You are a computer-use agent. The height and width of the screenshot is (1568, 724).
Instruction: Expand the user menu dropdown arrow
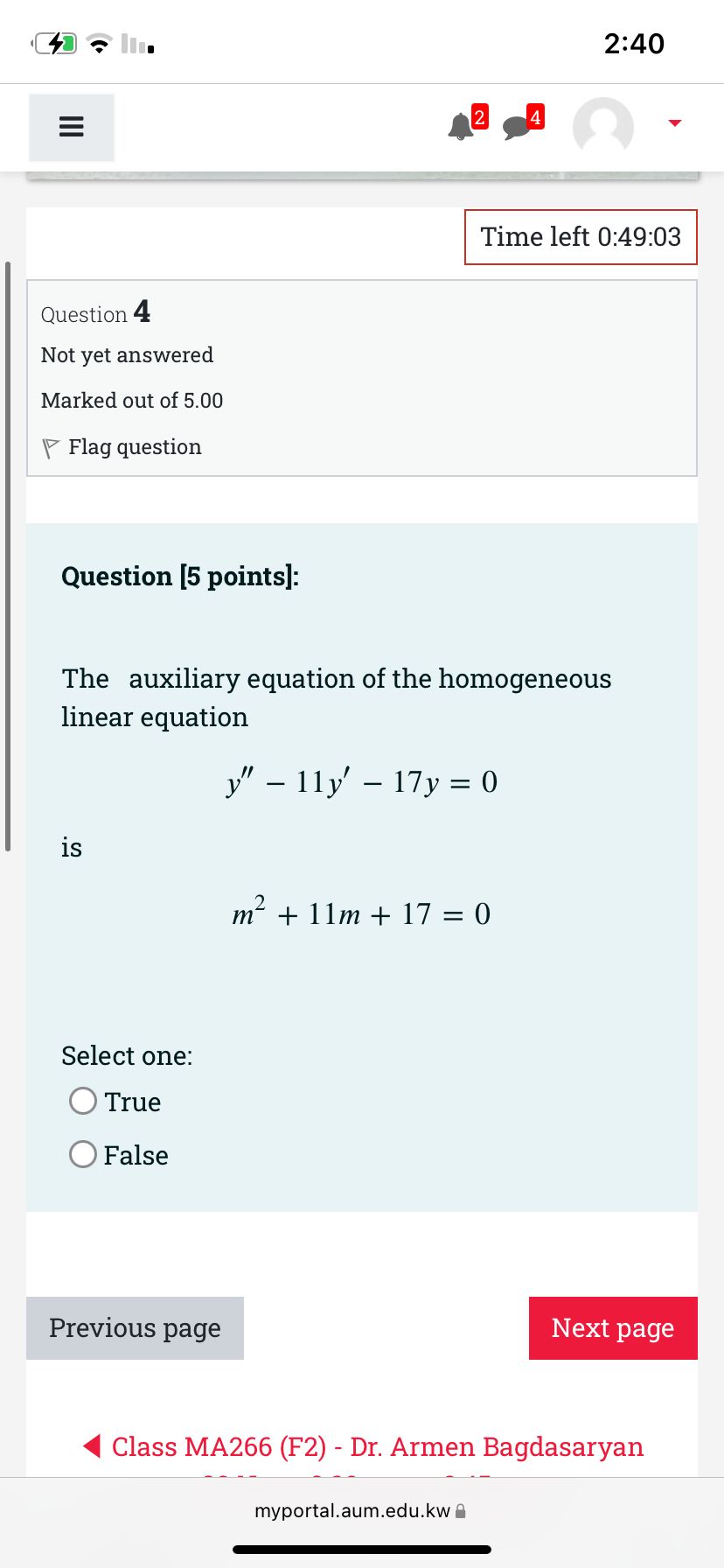click(x=674, y=123)
